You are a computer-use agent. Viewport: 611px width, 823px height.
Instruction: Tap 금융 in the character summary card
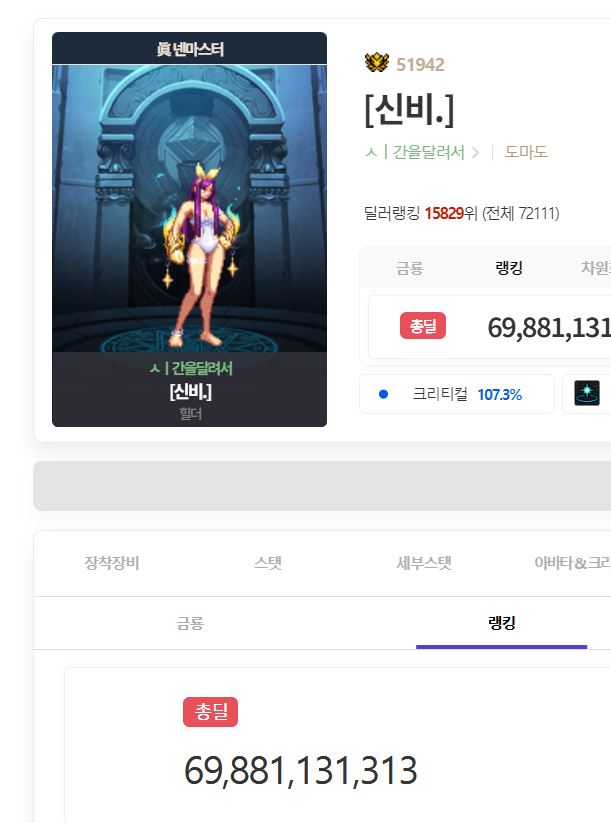point(409,268)
